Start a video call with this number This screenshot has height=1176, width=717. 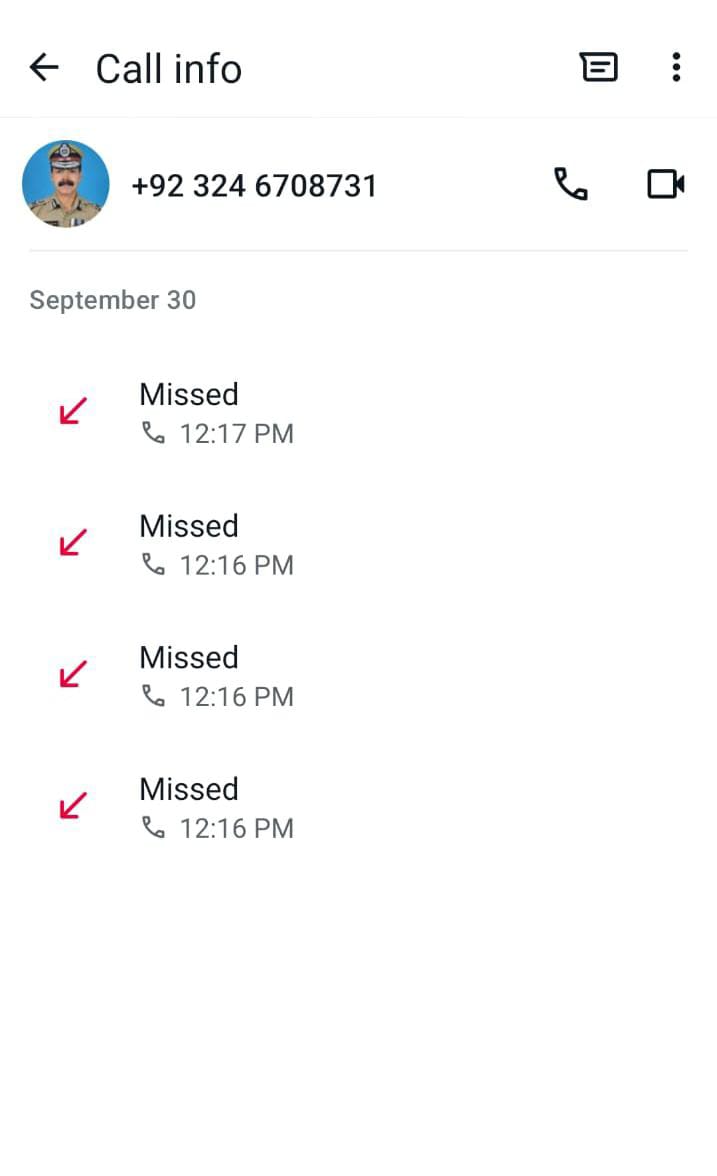665,185
